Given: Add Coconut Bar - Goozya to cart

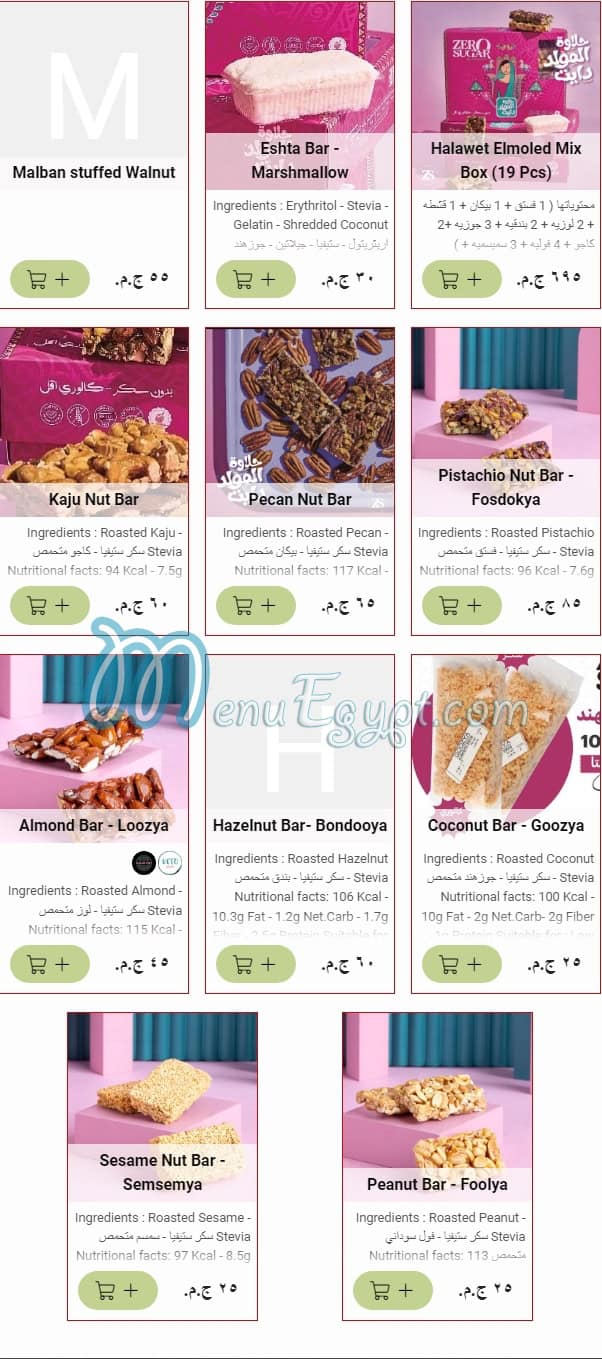Looking at the screenshot, I should [462, 964].
